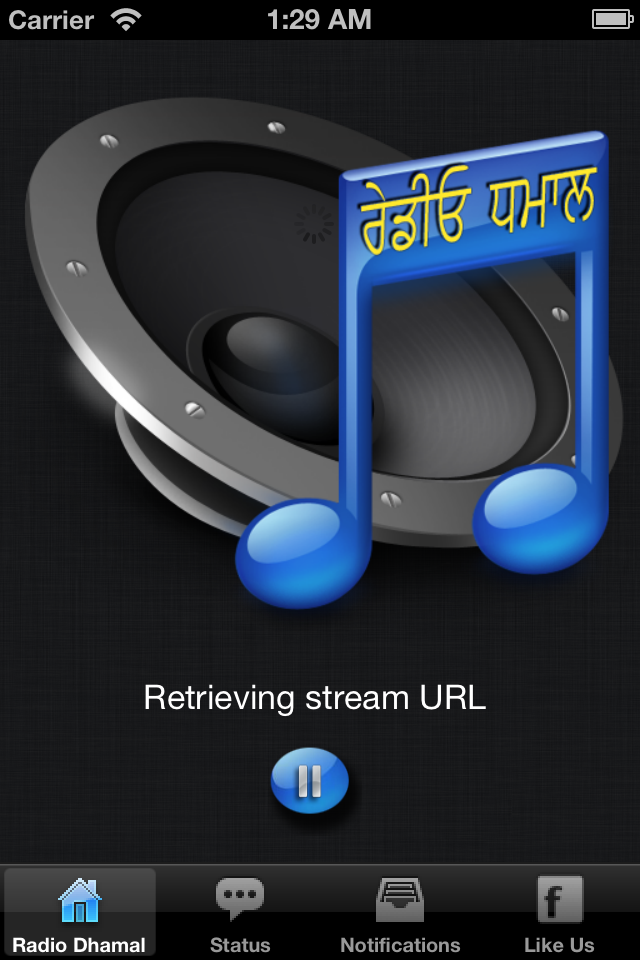Image resolution: width=640 pixels, height=960 pixels.
Task: Pause the radio stream
Action: (309, 780)
